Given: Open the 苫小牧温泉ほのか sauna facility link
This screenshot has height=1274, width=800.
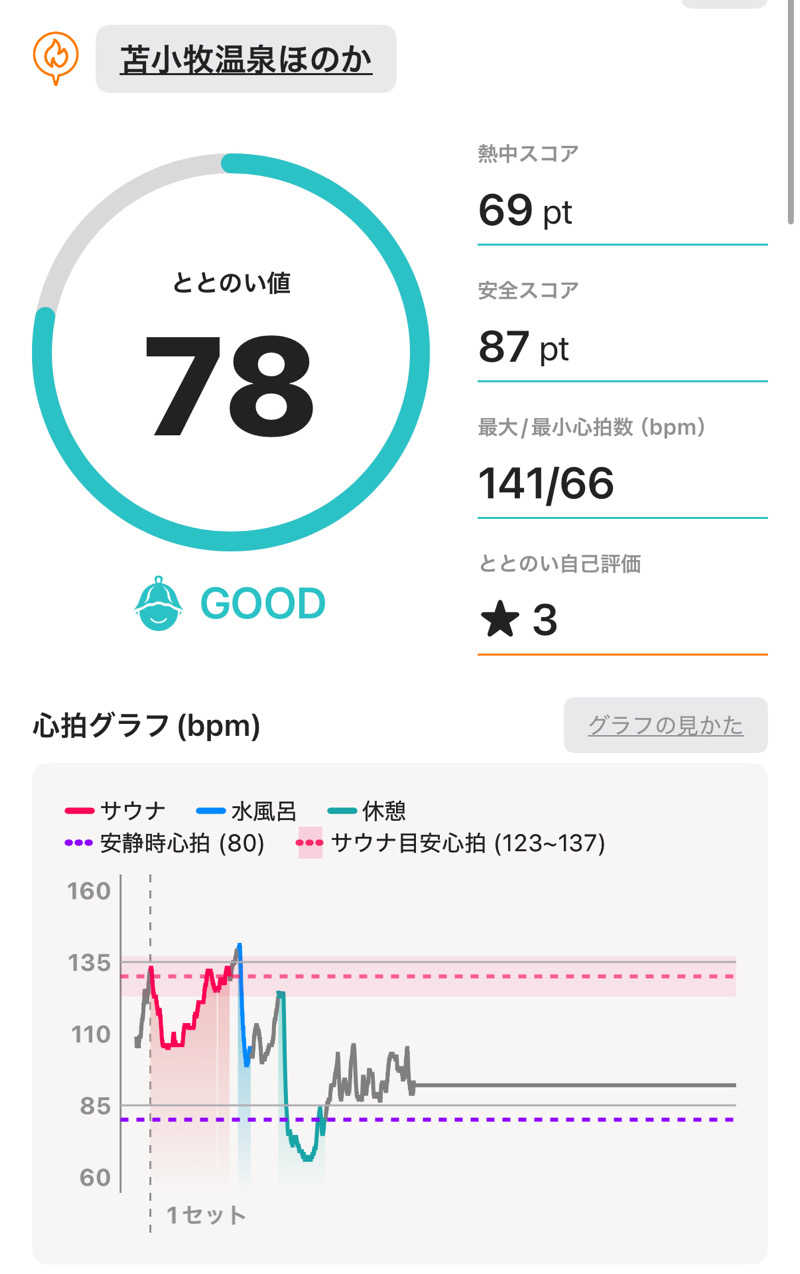Looking at the screenshot, I should [x=246, y=59].
